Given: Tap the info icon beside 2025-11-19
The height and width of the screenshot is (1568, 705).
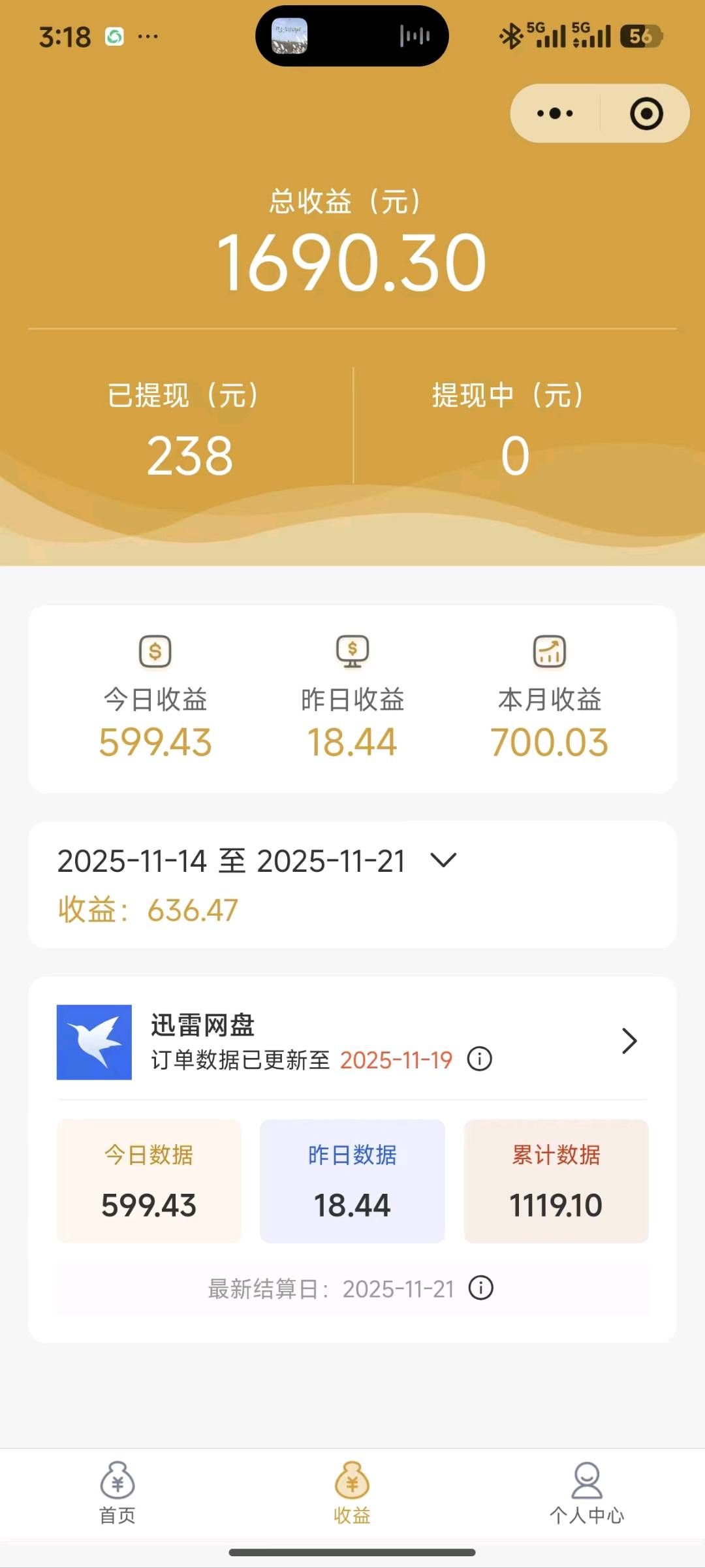Looking at the screenshot, I should point(480,1059).
